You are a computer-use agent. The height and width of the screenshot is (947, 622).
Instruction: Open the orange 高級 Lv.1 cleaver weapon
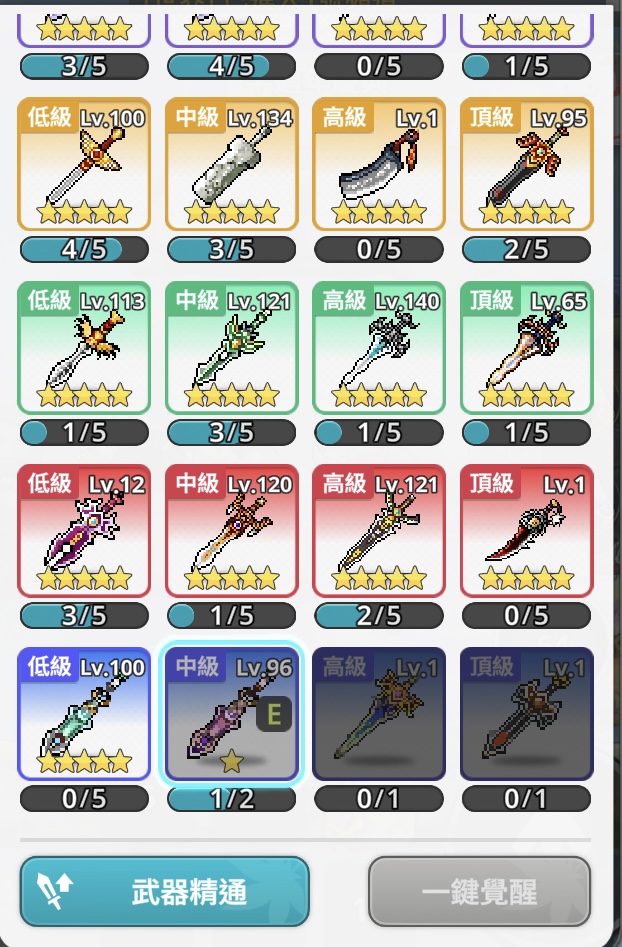tap(379, 164)
